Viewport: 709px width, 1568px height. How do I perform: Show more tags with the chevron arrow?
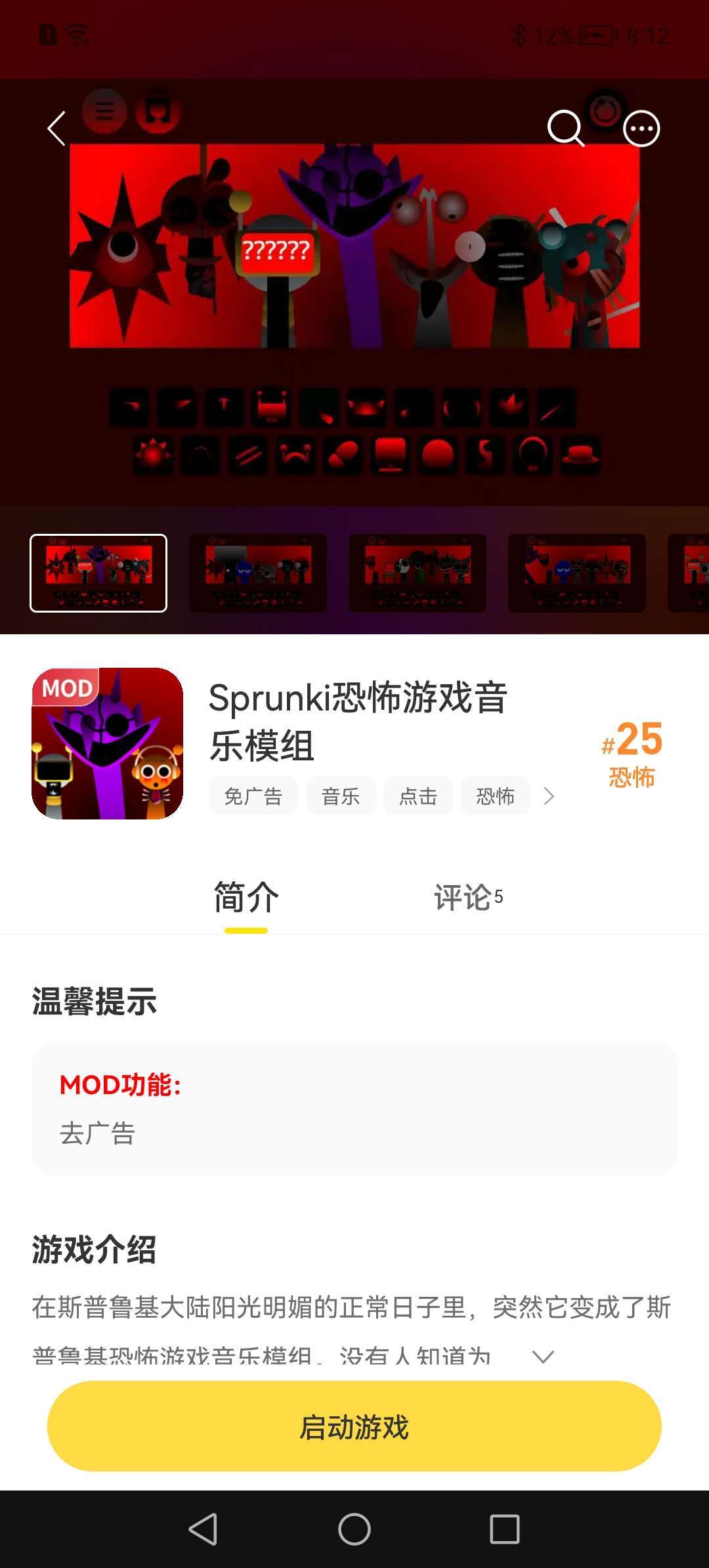coord(549,796)
